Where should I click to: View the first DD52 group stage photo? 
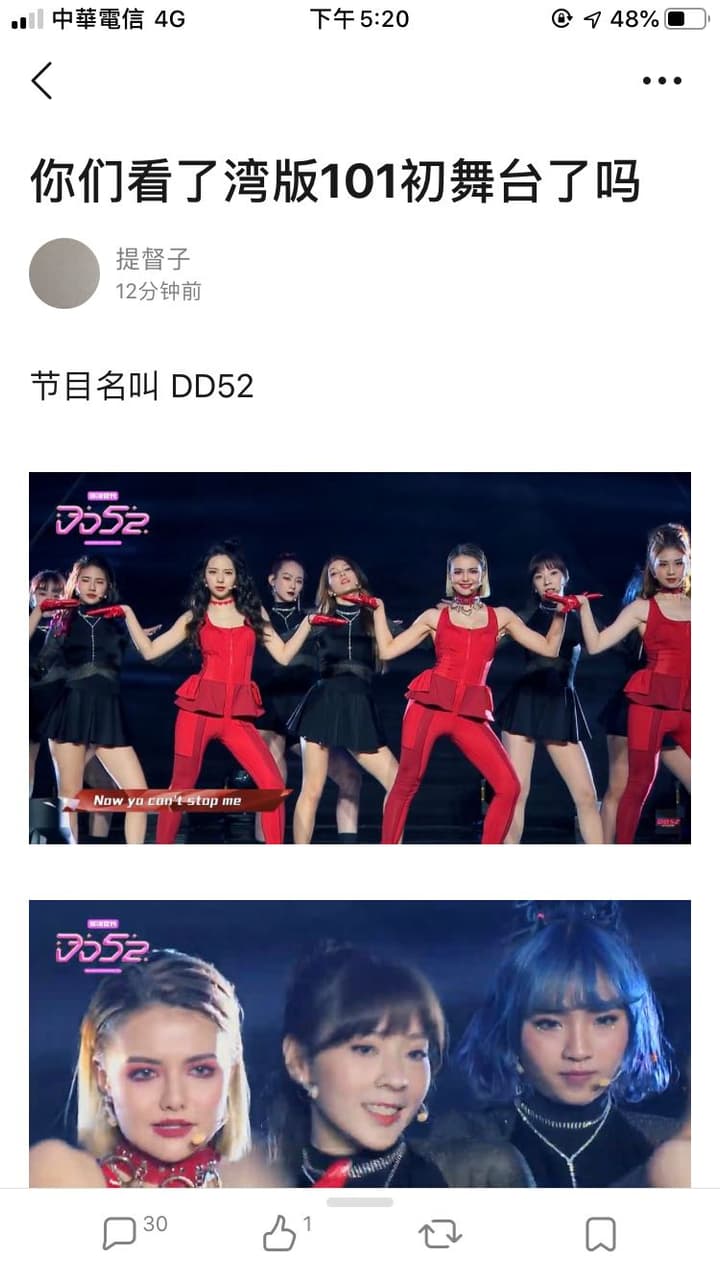point(360,658)
